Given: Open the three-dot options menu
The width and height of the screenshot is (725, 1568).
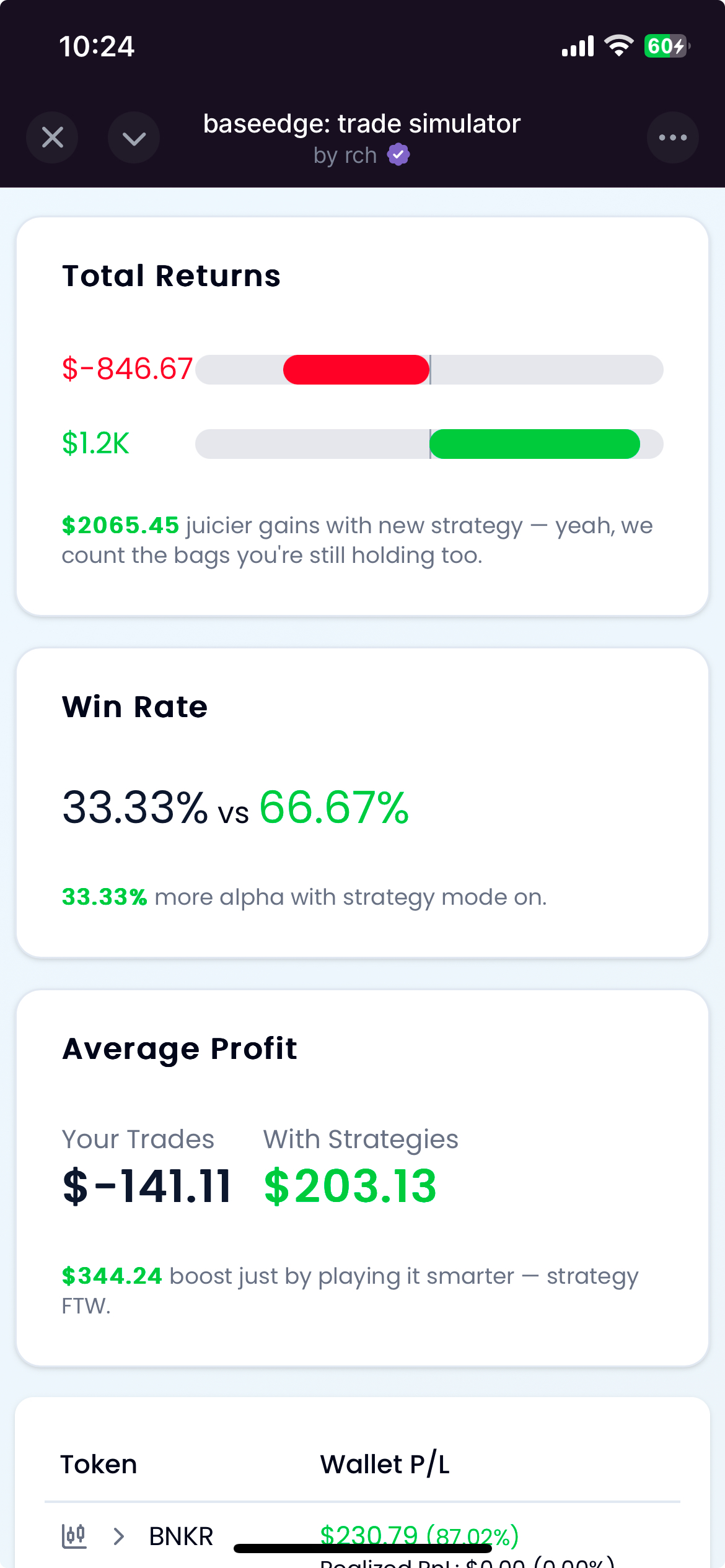Looking at the screenshot, I should 673,137.
